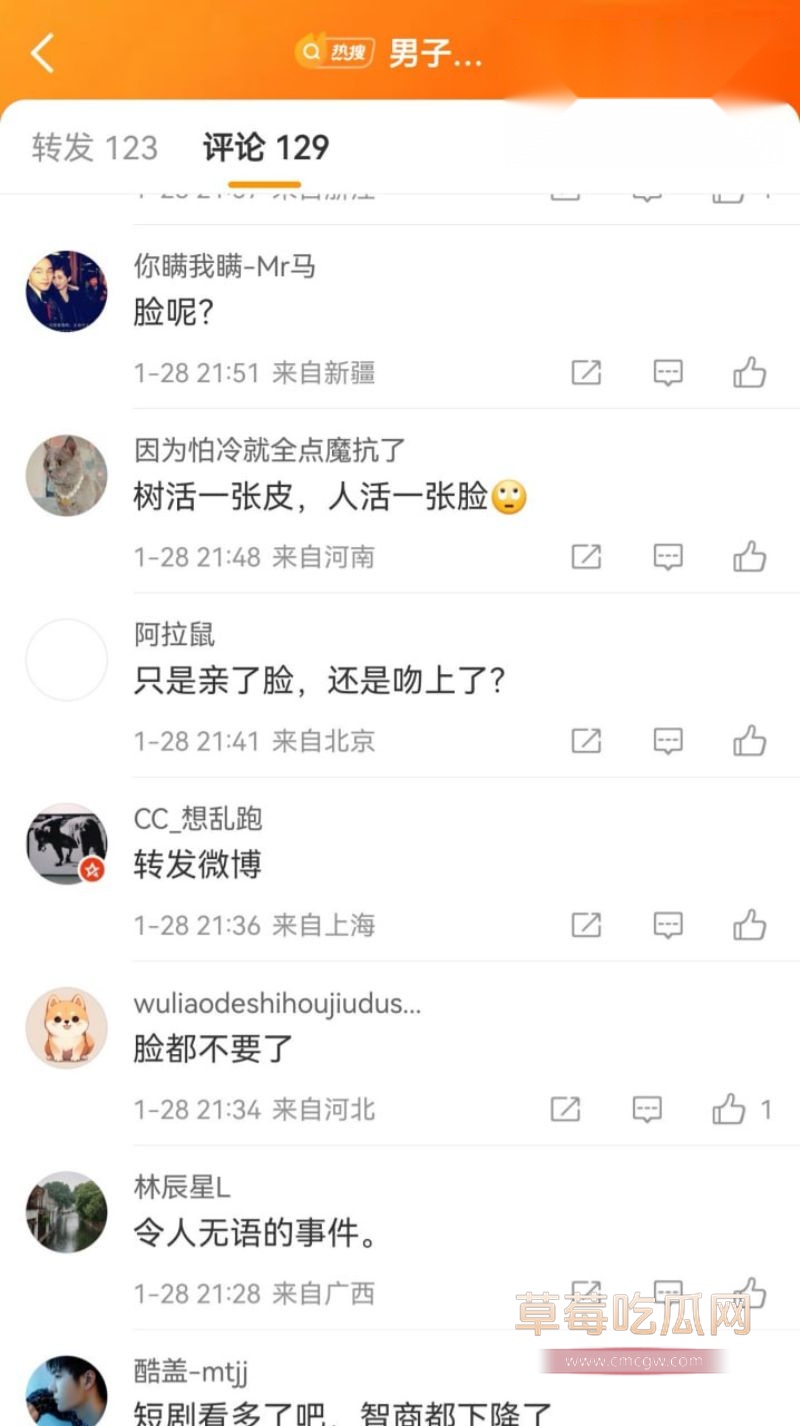Tap the back arrow in the header

41,53
